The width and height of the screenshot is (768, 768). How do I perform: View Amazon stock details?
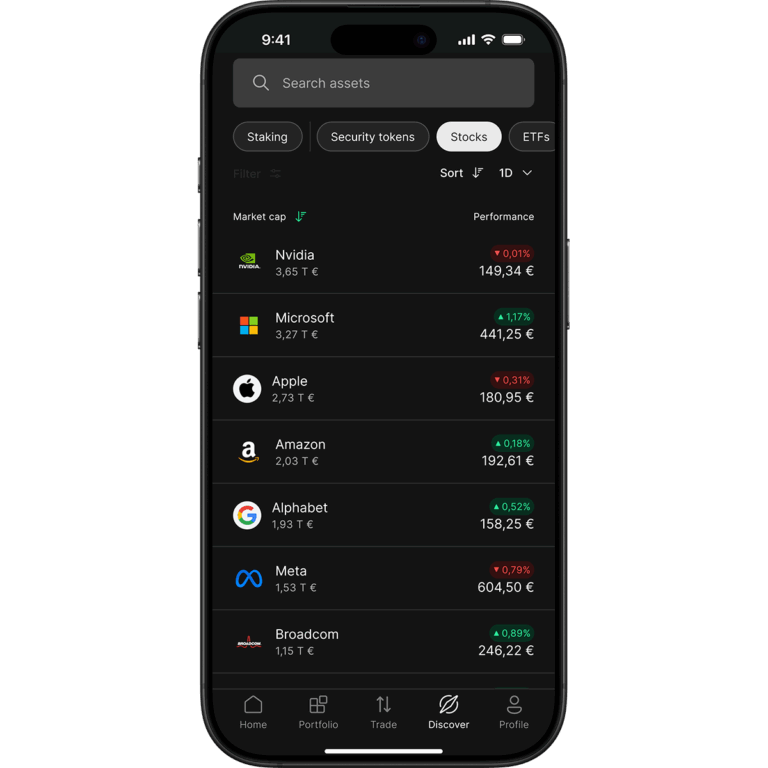click(x=383, y=452)
